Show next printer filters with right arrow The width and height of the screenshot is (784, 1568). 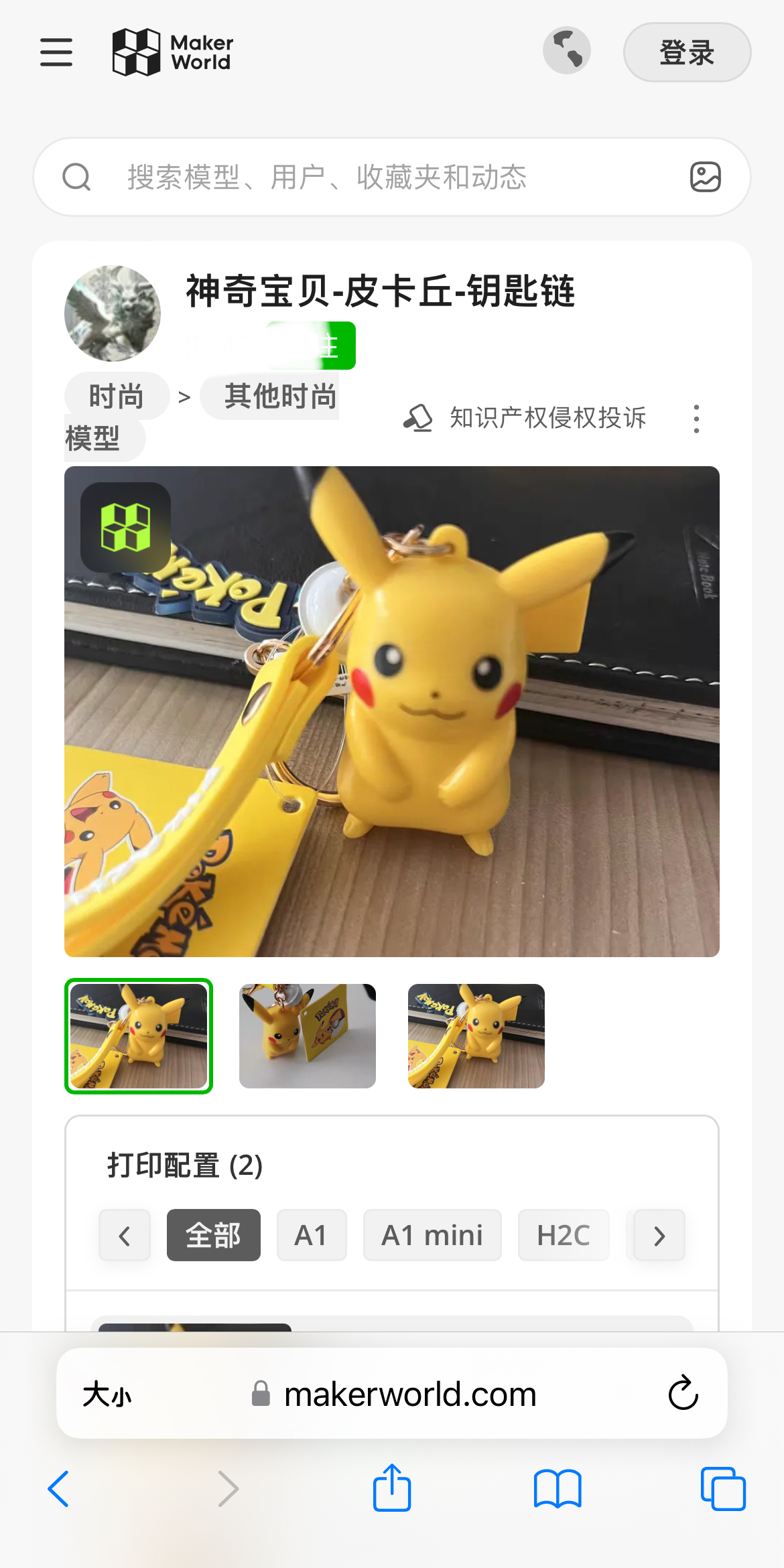point(659,1235)
